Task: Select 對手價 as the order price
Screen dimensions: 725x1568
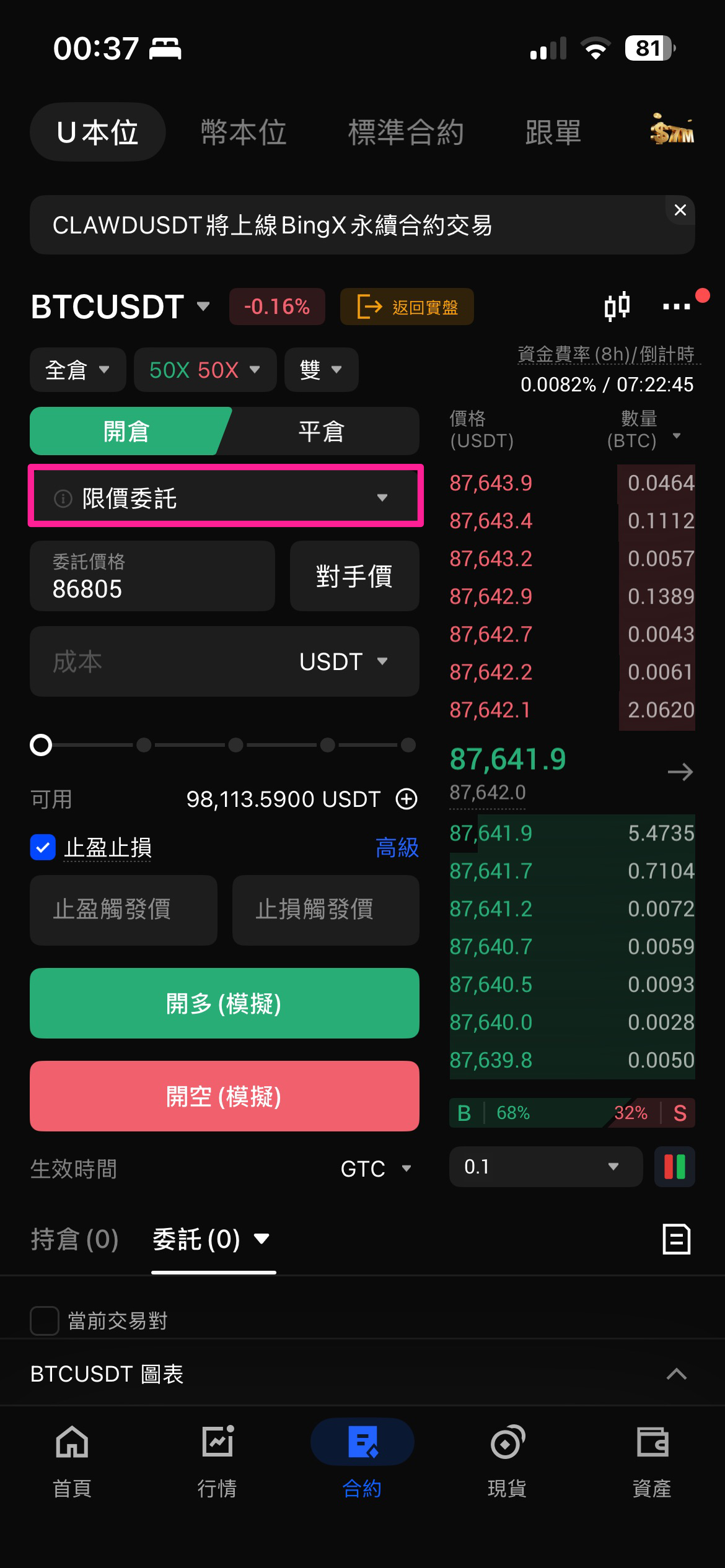Action: [x=354, y=577]
